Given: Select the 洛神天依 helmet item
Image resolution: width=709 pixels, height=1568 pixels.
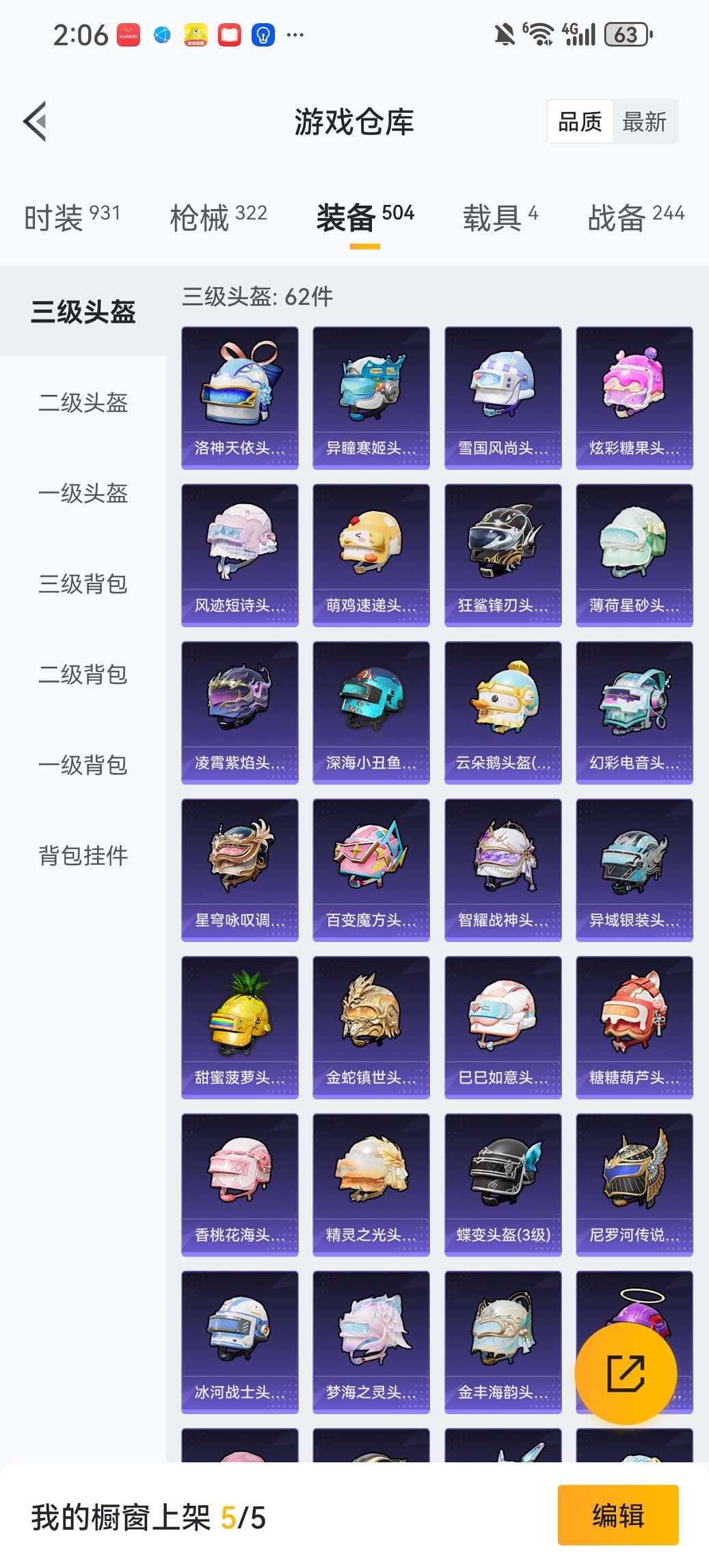Looking at the screenshot, I should click(x=240, y=396).
